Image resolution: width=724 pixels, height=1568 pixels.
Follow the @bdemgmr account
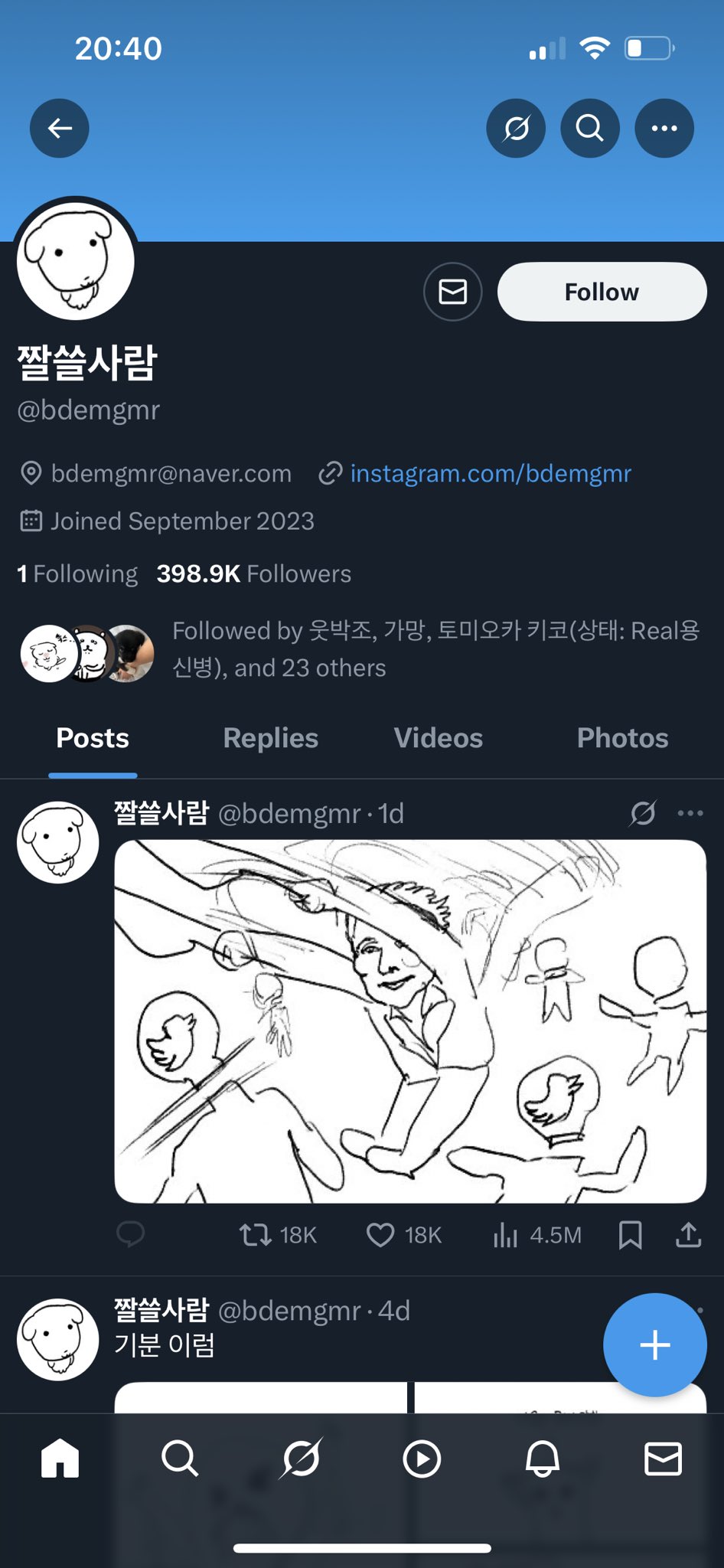tap(602, 291)
